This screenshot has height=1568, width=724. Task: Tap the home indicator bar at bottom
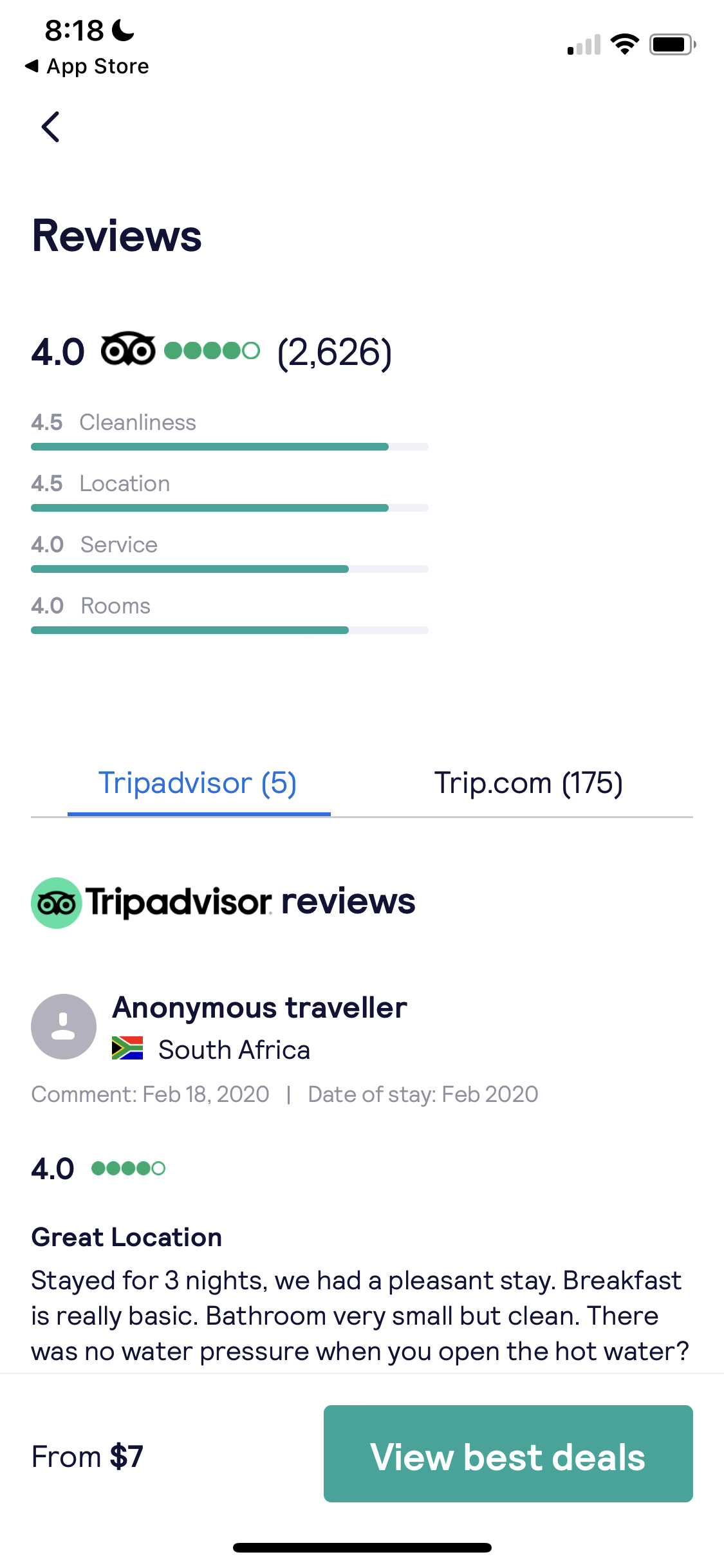coord(362,1547)
